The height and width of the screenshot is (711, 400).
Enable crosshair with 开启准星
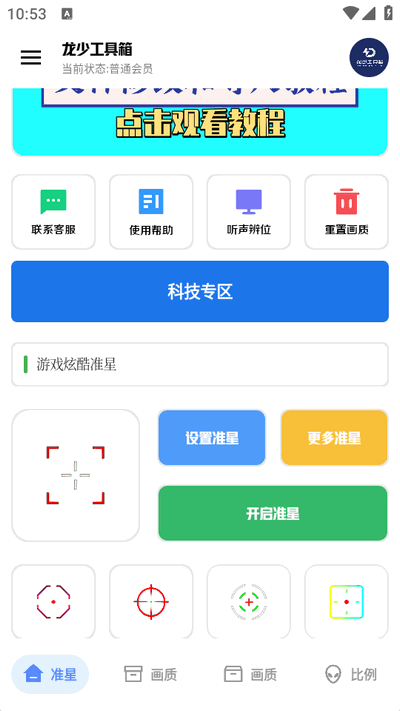(273, 513)
